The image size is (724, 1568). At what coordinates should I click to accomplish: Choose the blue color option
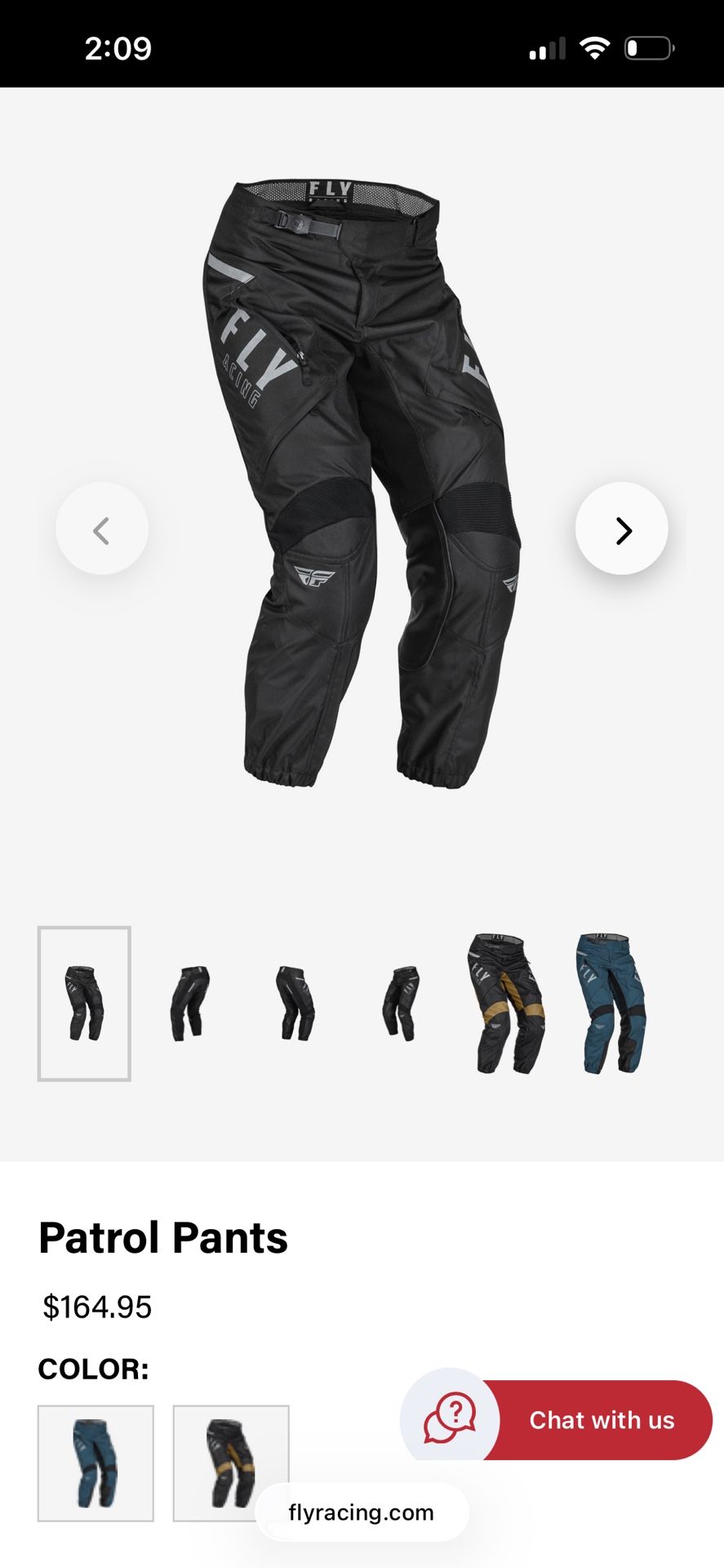click(95, 1463)
